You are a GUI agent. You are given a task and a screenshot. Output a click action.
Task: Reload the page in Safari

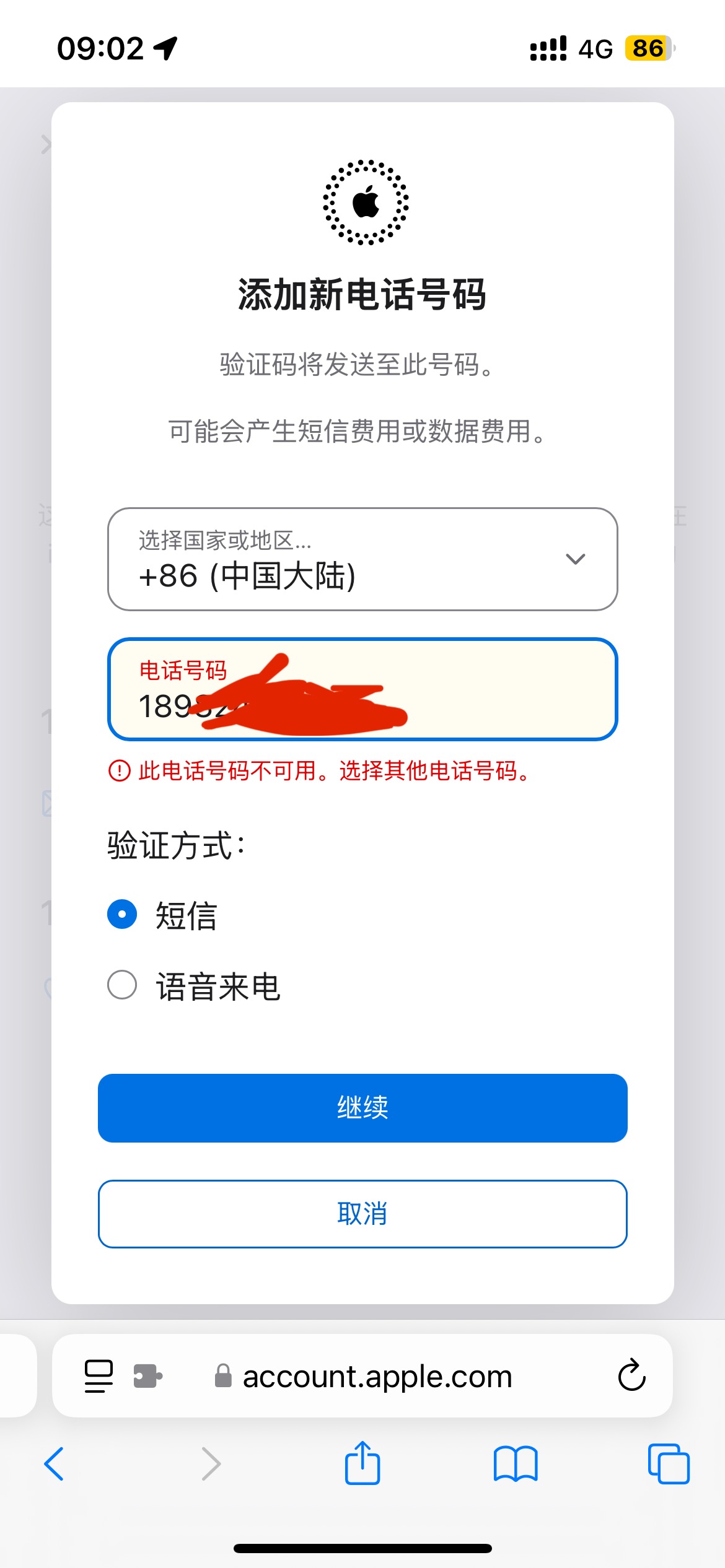[x=631, y=1375]
